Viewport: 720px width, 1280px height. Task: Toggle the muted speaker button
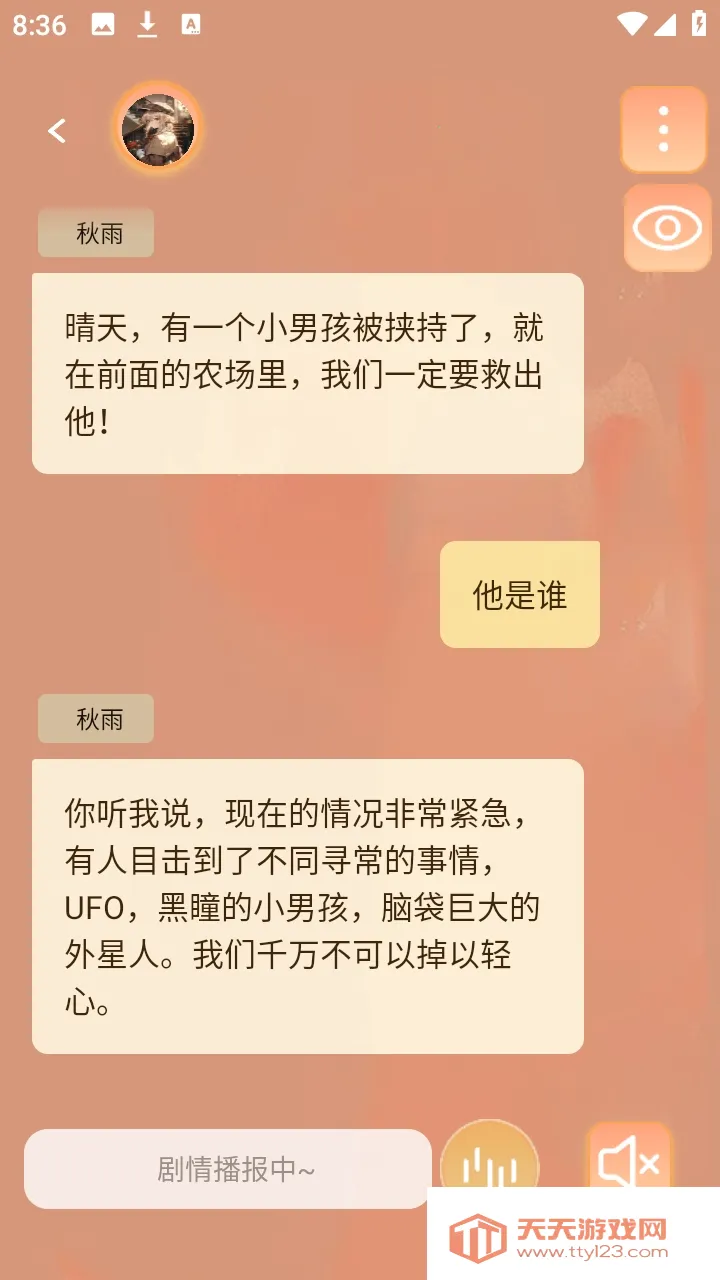point(628,1160)
